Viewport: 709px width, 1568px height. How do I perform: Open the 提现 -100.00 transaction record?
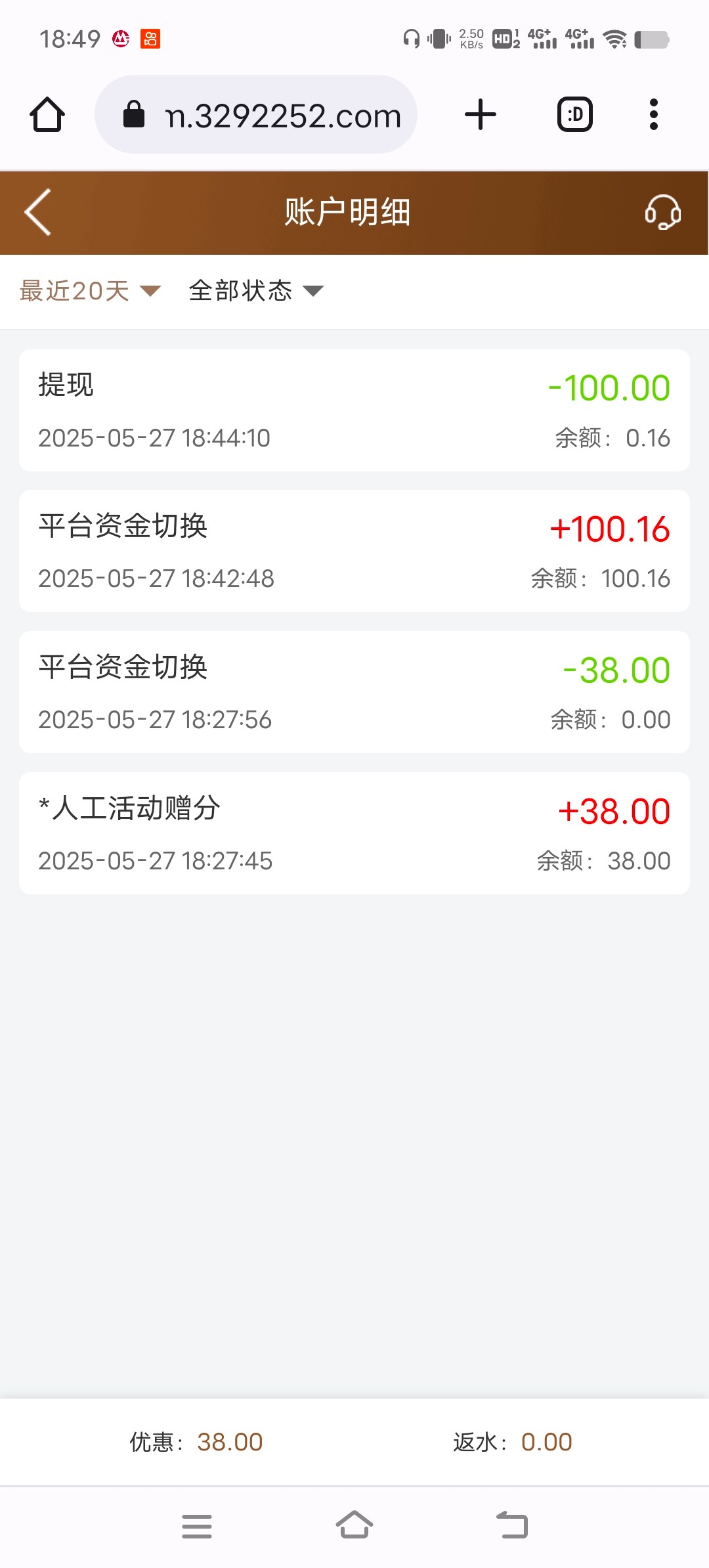pos(354,410)
